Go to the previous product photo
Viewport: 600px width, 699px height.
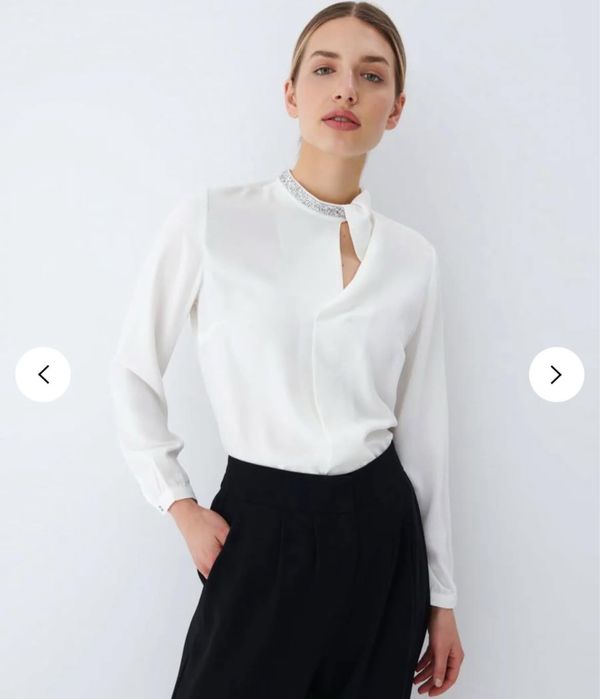click(x=43, y=374)
